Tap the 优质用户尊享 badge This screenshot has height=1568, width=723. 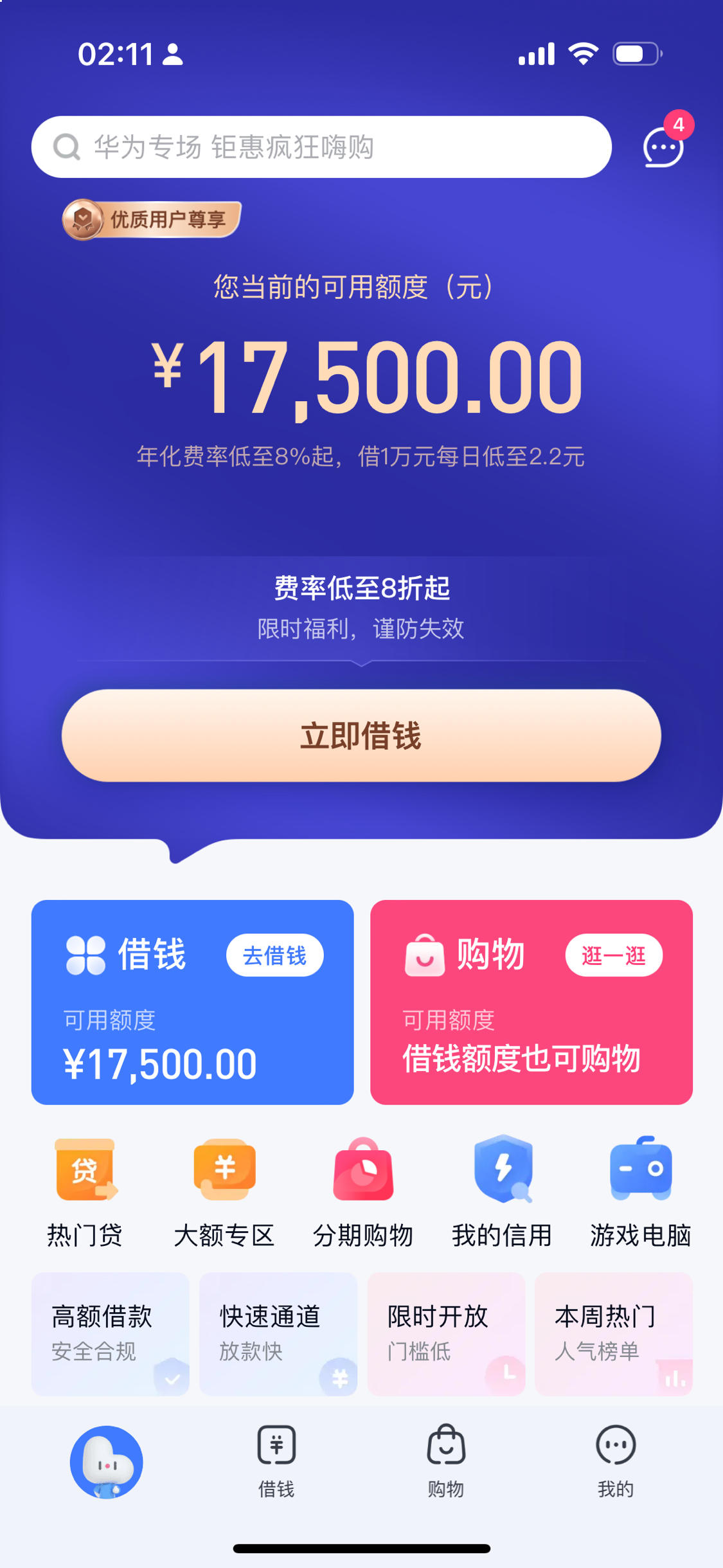tap(152, 220)
